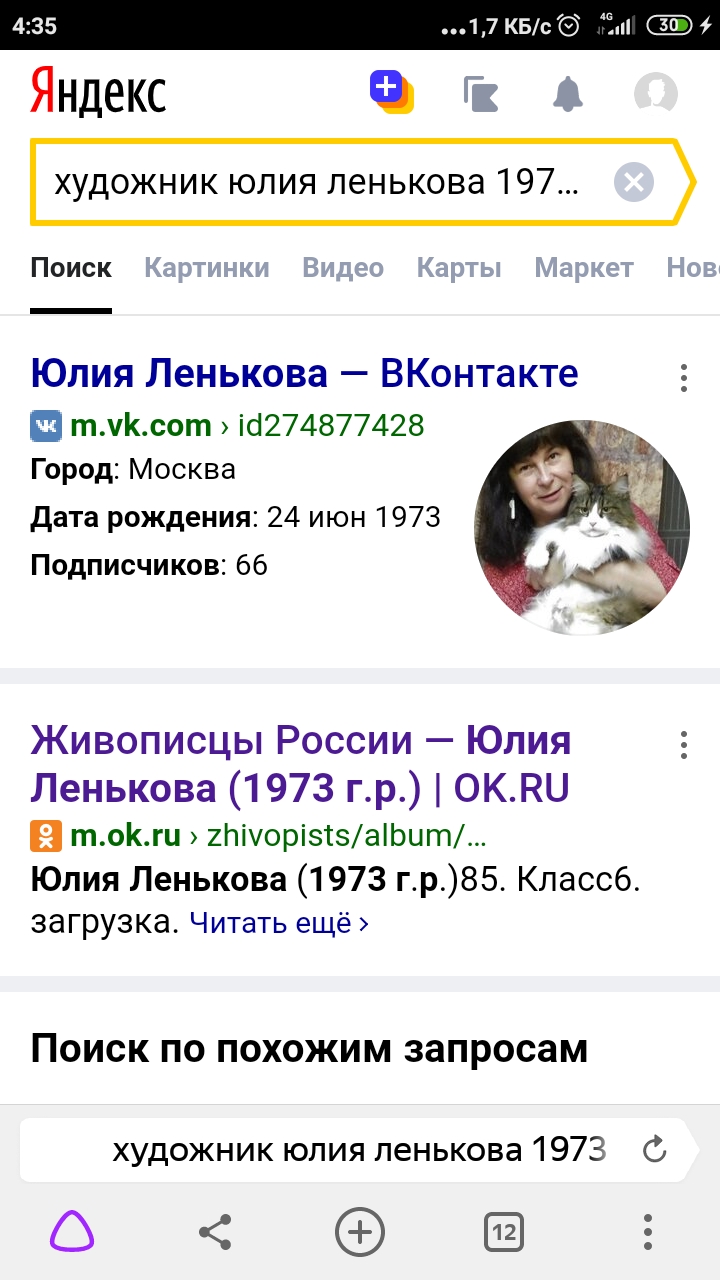
Task: Tap the search query field
Action: coord(315,183)
